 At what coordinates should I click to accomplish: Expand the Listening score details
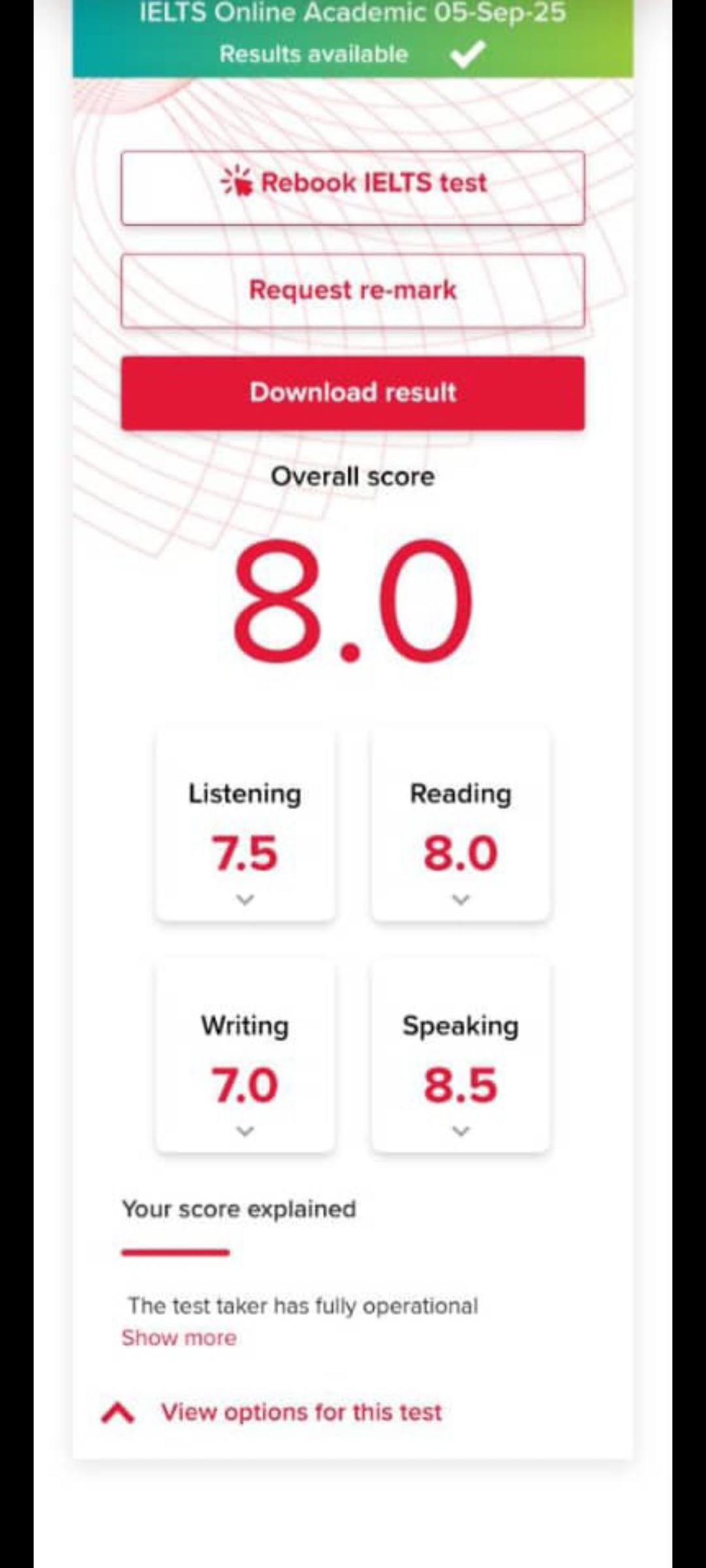pos(245,899)
